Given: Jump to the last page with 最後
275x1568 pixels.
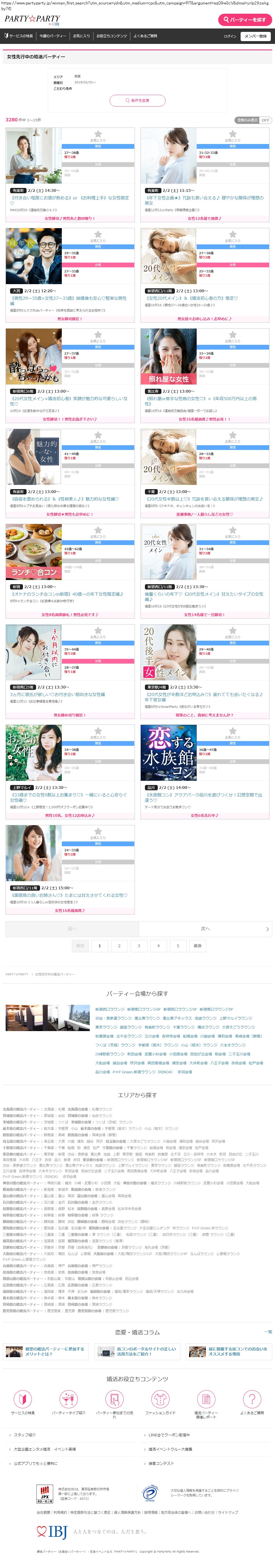Looking at the screenshot, I should click(197, 945).
